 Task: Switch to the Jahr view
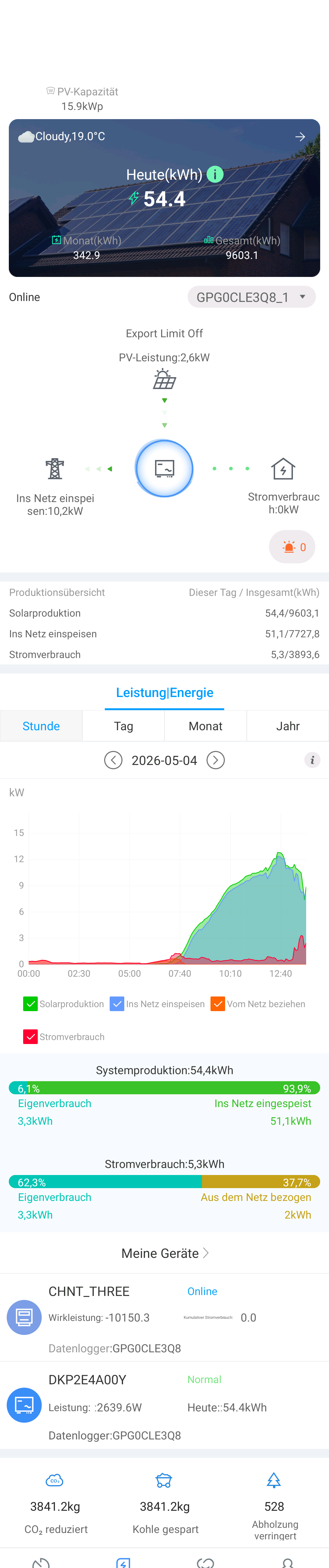(288, 726)
